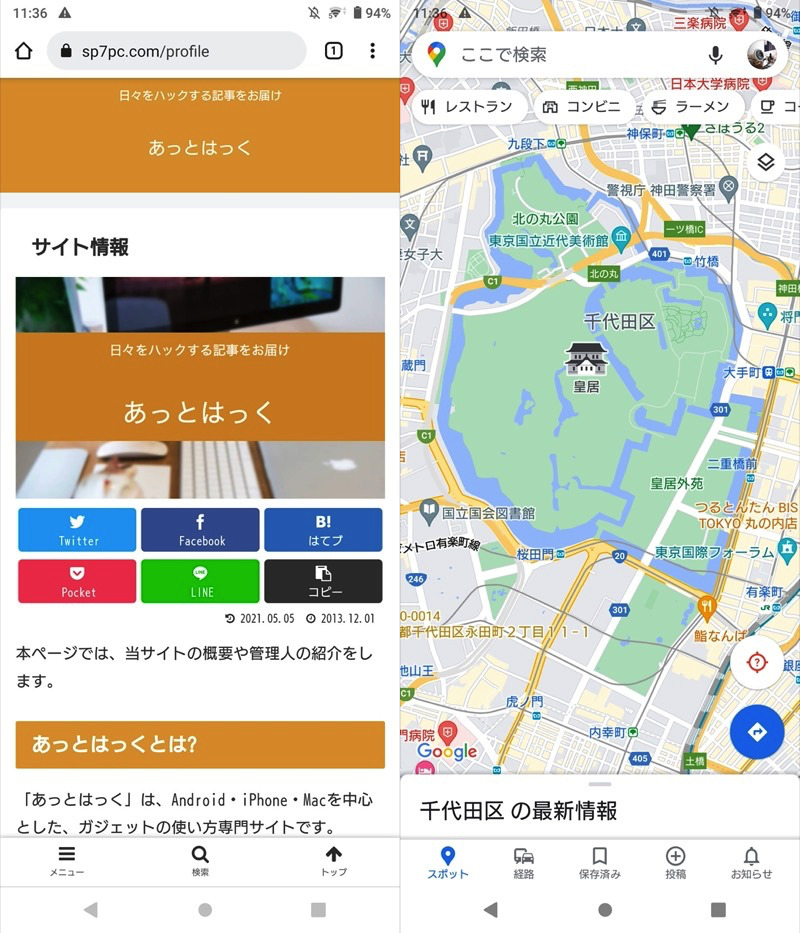The height and width of the screenshot is (933, 800).
Task: Switch to the 保存済み tab
Action: point(600,862)
